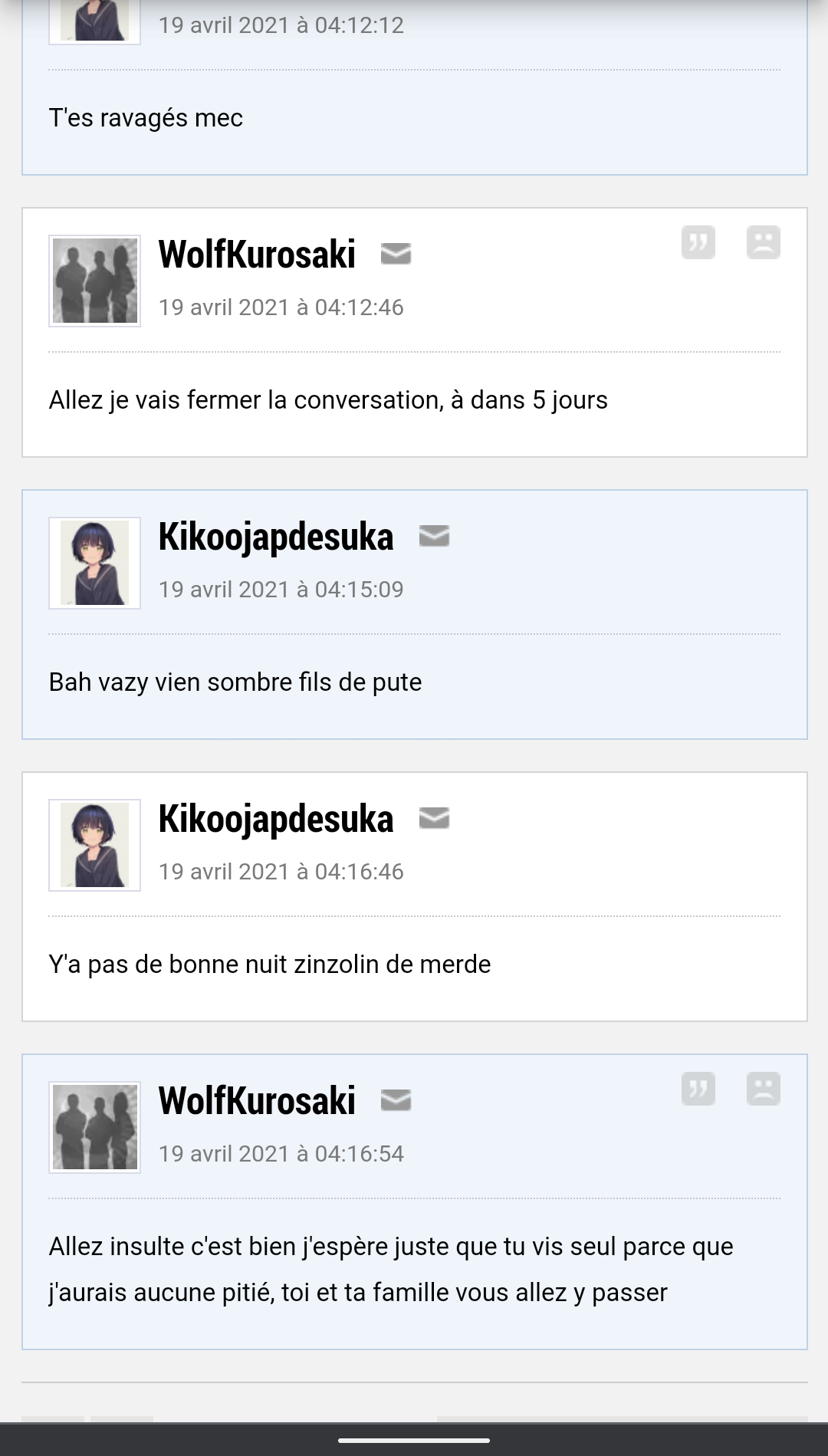Open WolfKurosaki's profile from 04:12:46 post username
This screenshot has width=828, height=1456.
257,255
